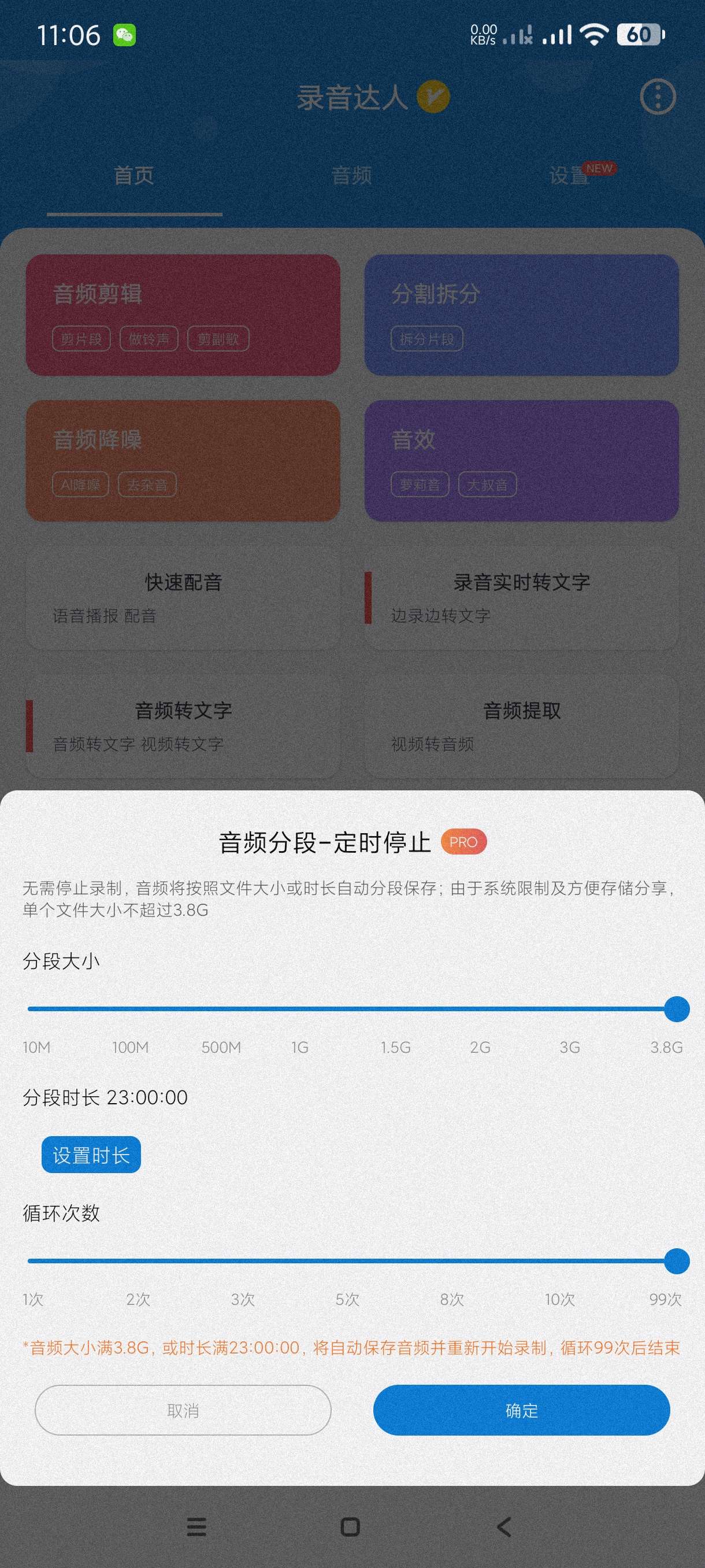Go back using system navigation arrow

click(x=504, y=1526)
